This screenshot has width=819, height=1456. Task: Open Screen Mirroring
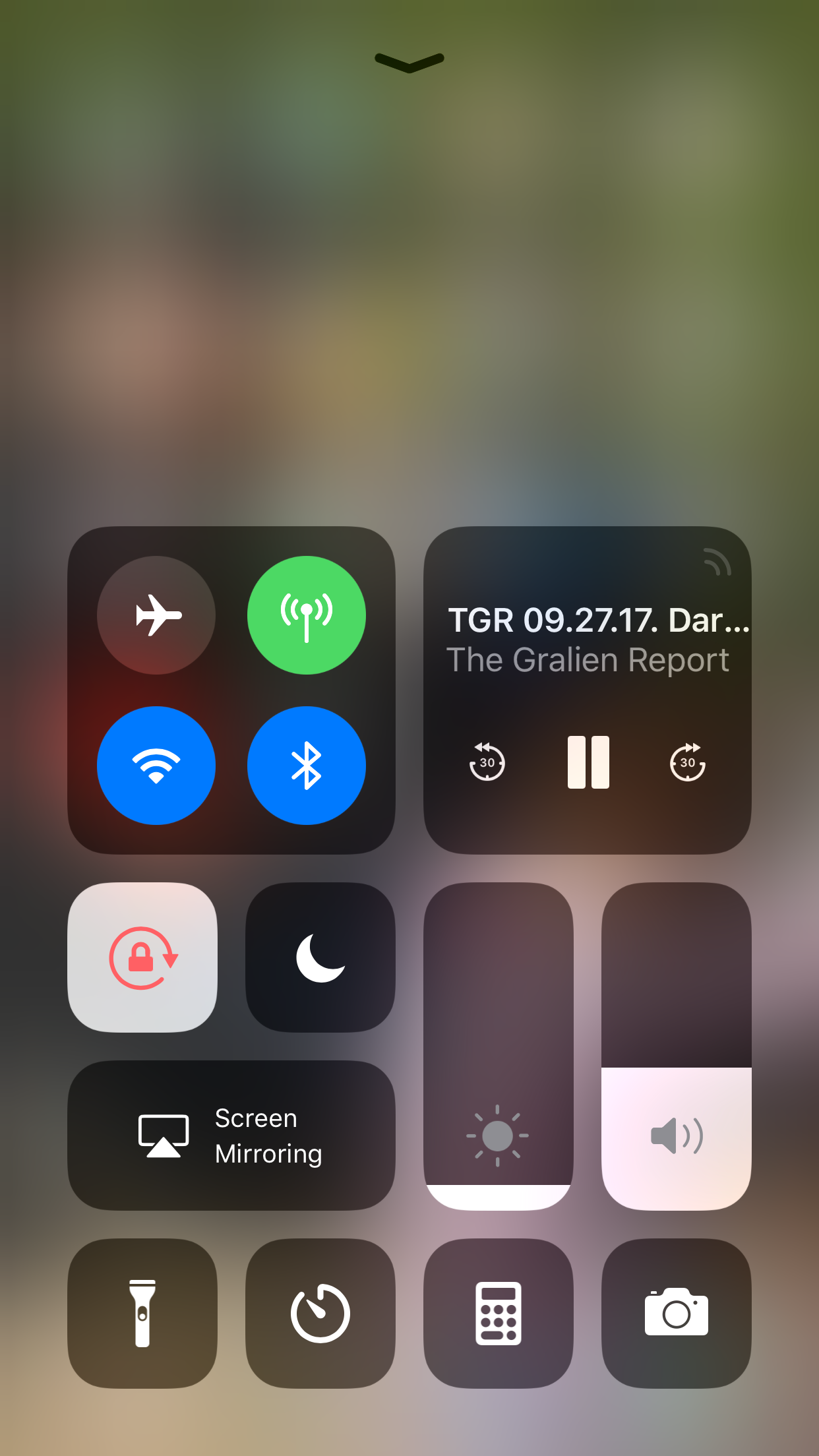(x=231, y=1136)
